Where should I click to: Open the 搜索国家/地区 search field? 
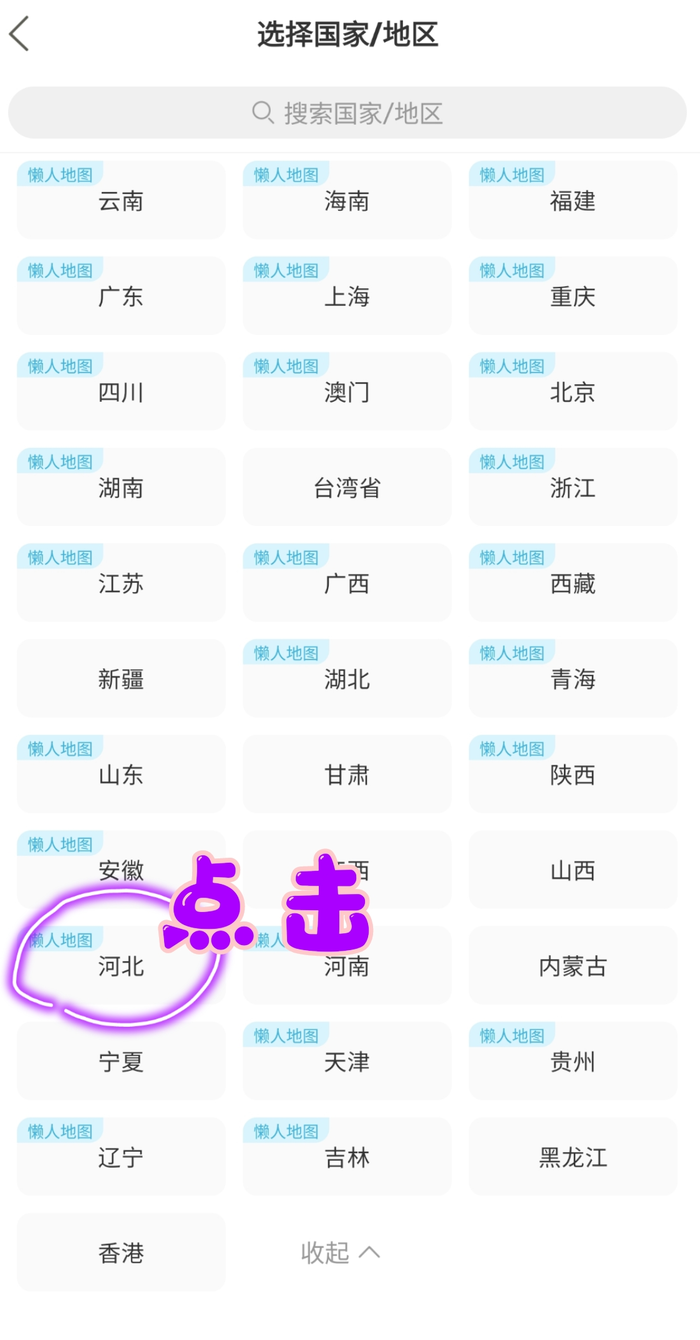[347, 112]
